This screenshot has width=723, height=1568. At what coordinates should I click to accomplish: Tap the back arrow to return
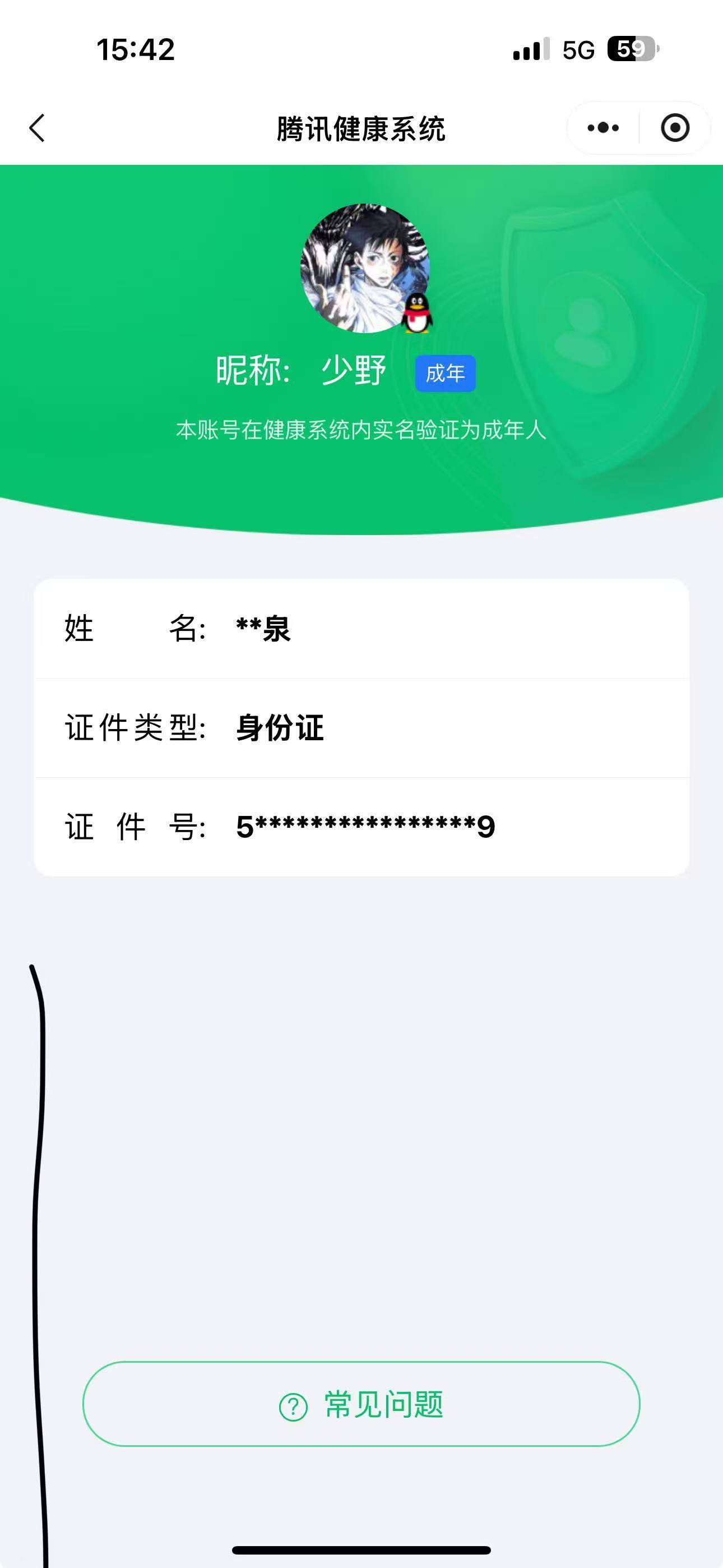(38, 128)
